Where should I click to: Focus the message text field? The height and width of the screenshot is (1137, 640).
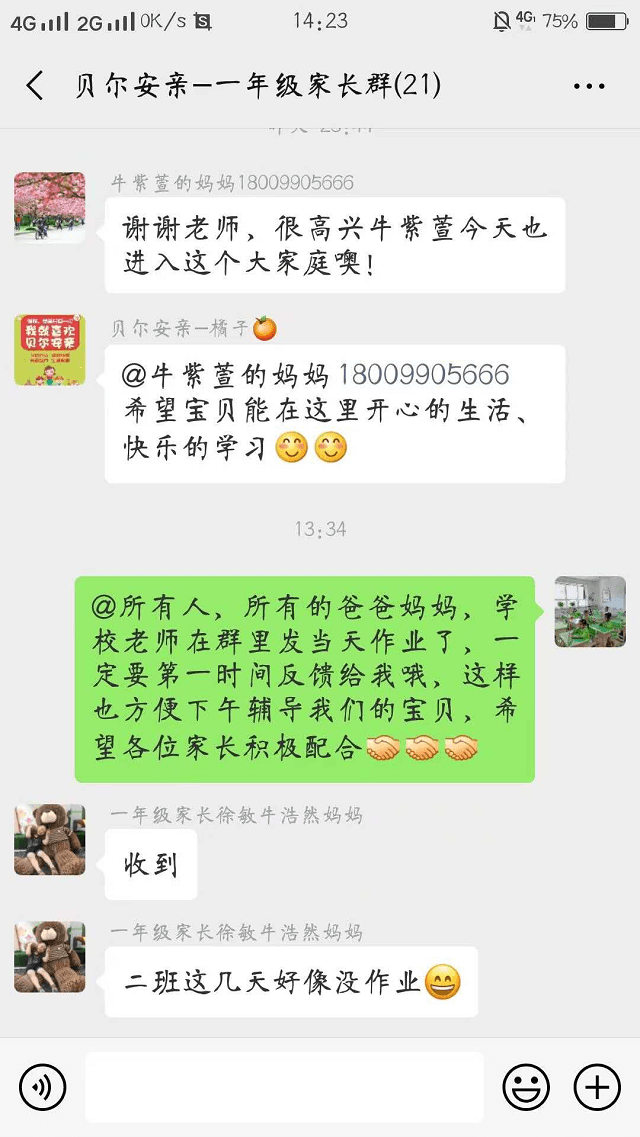(284, 1086)
